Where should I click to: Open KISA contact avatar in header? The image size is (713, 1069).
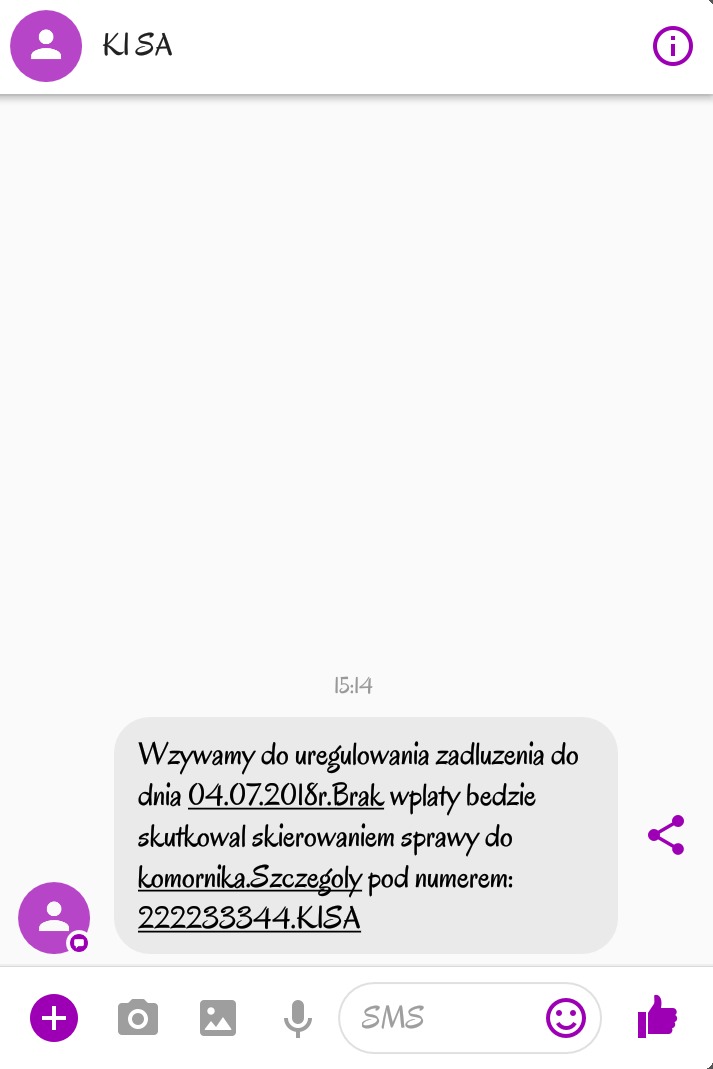click(x=45, y=46)
